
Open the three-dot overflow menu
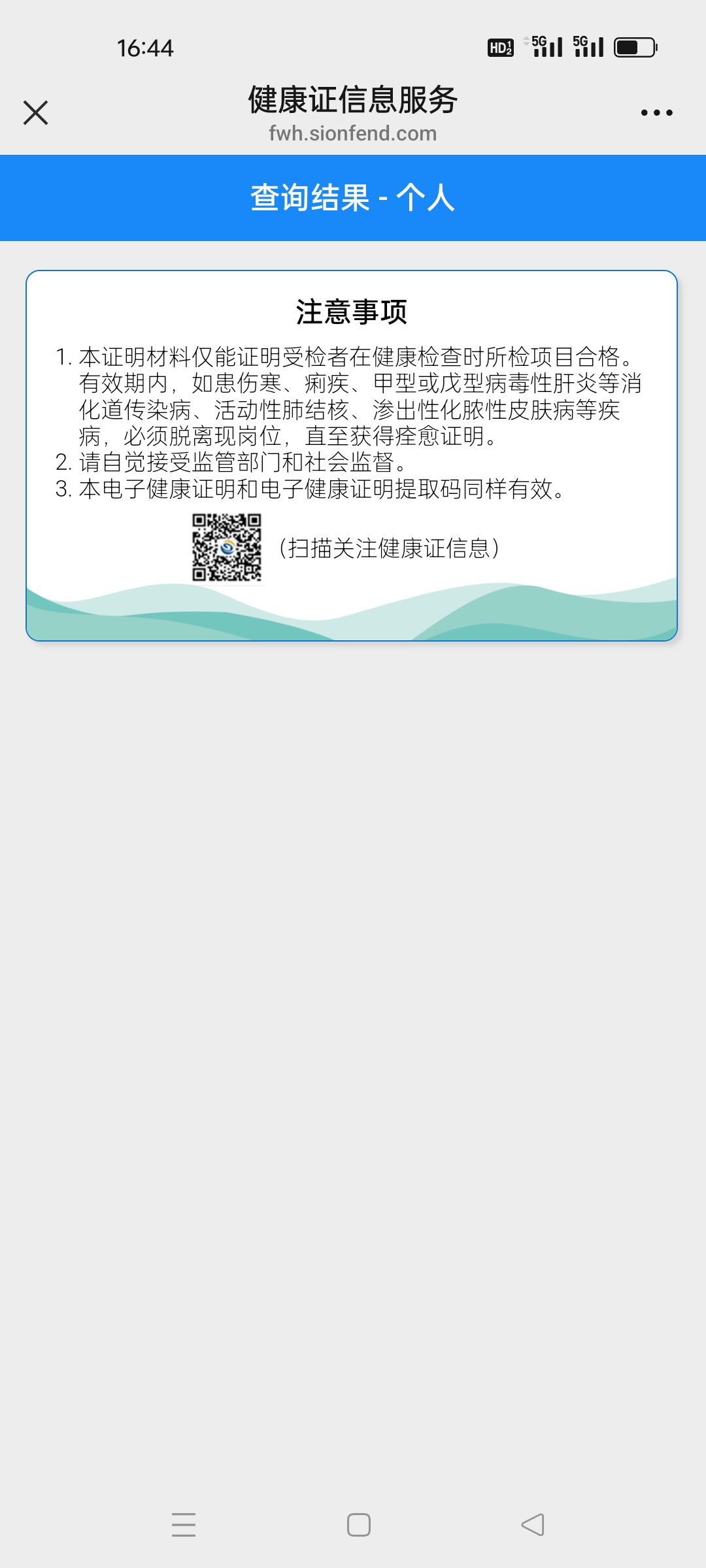click(656, 113)
